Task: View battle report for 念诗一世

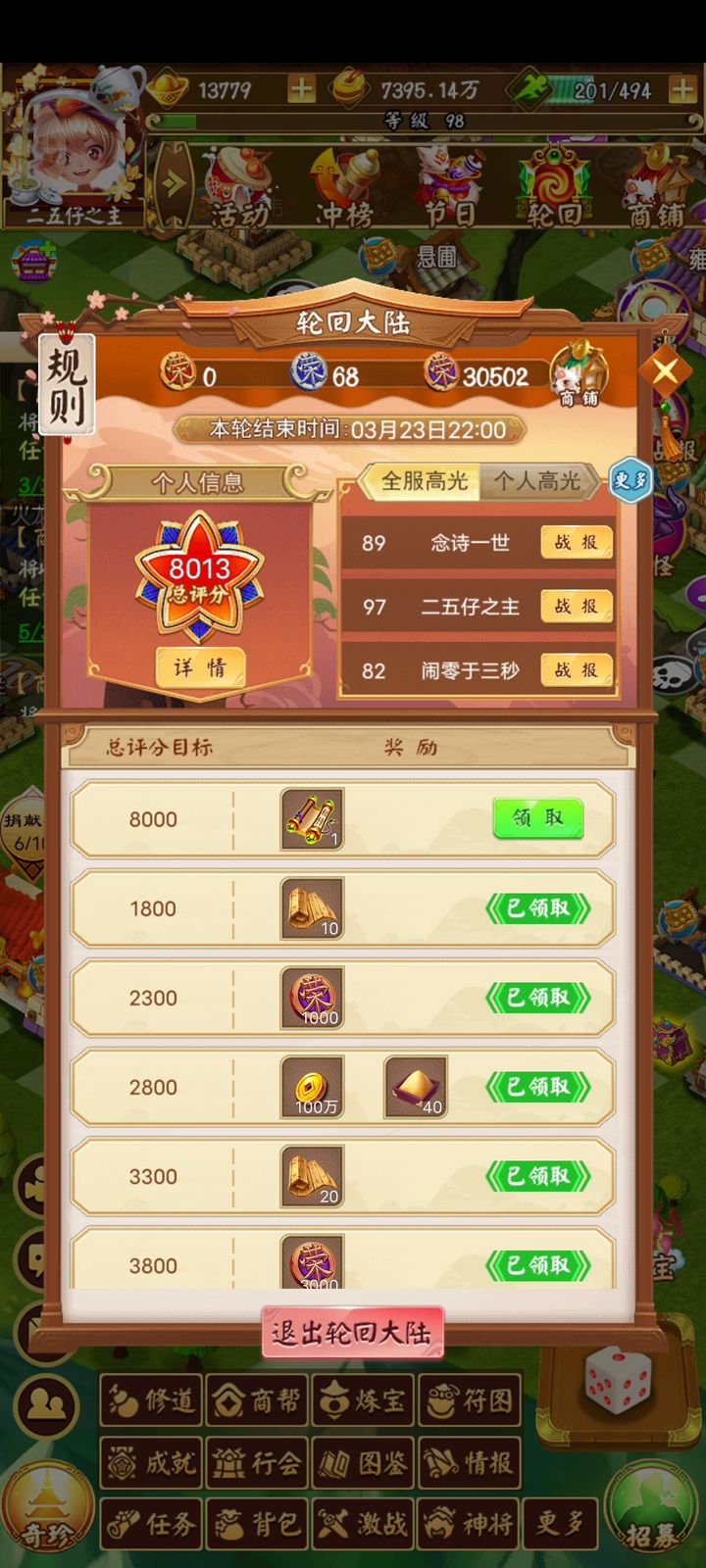Action: click(576, 543)
